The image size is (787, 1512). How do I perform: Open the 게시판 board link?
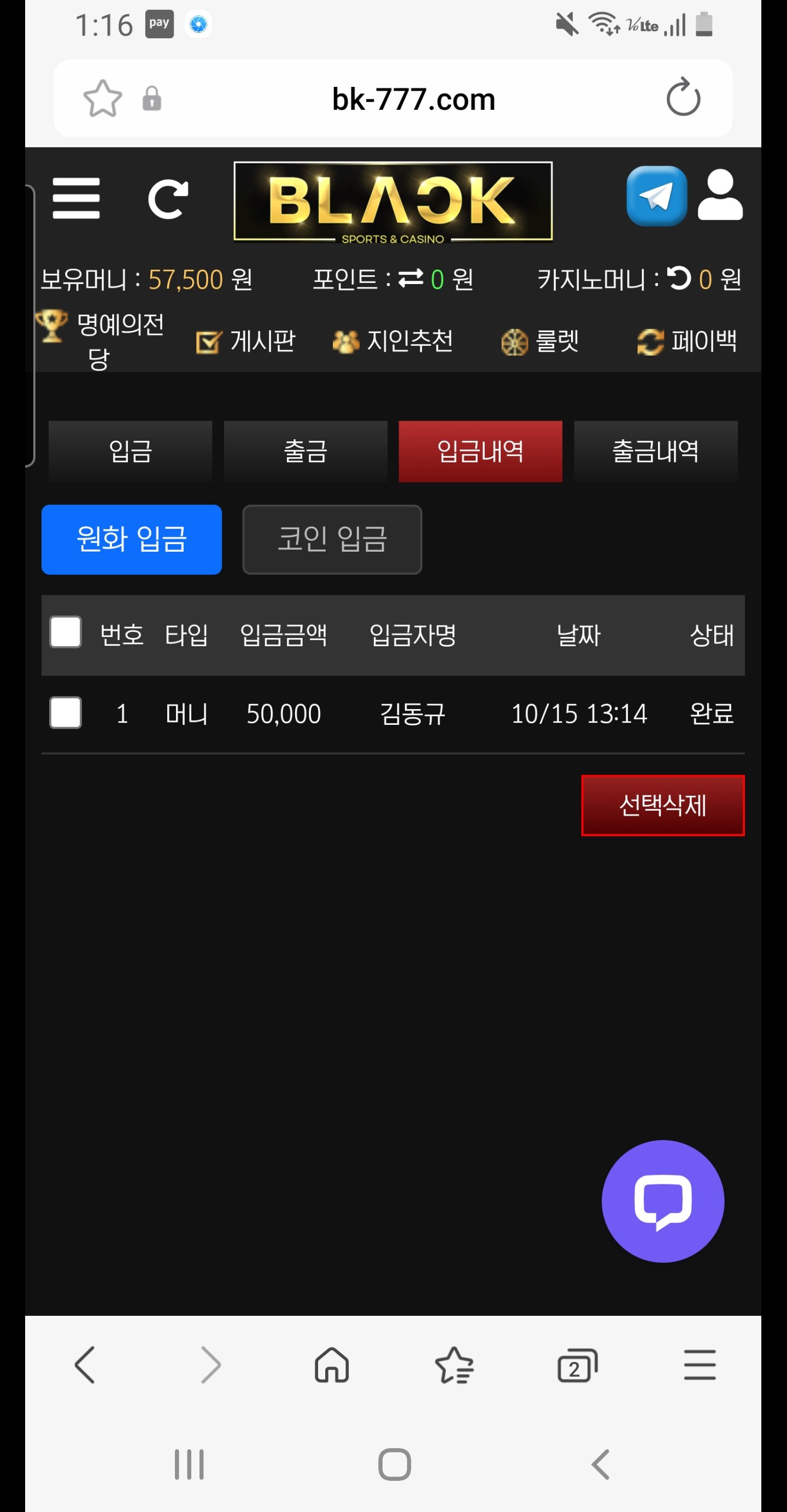tap(246, 341)
